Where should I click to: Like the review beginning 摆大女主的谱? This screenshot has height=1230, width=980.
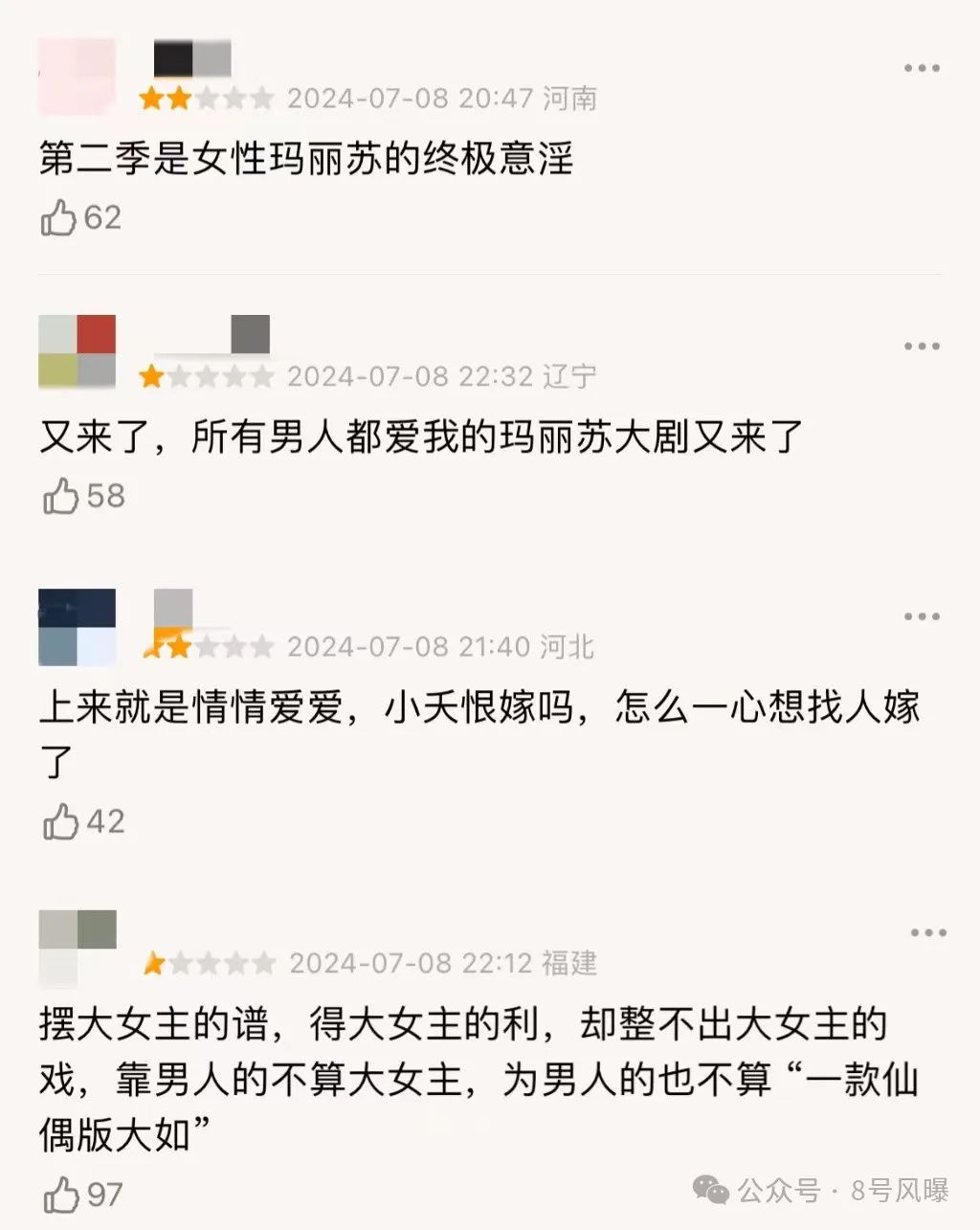click(x=62, y=1195)
